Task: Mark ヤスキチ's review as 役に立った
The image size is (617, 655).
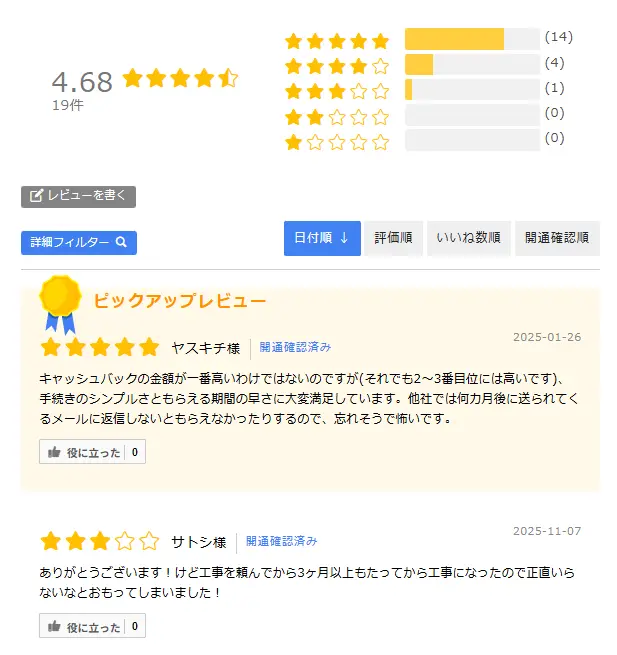Action: pyautogui.click(x=83, y=453)
